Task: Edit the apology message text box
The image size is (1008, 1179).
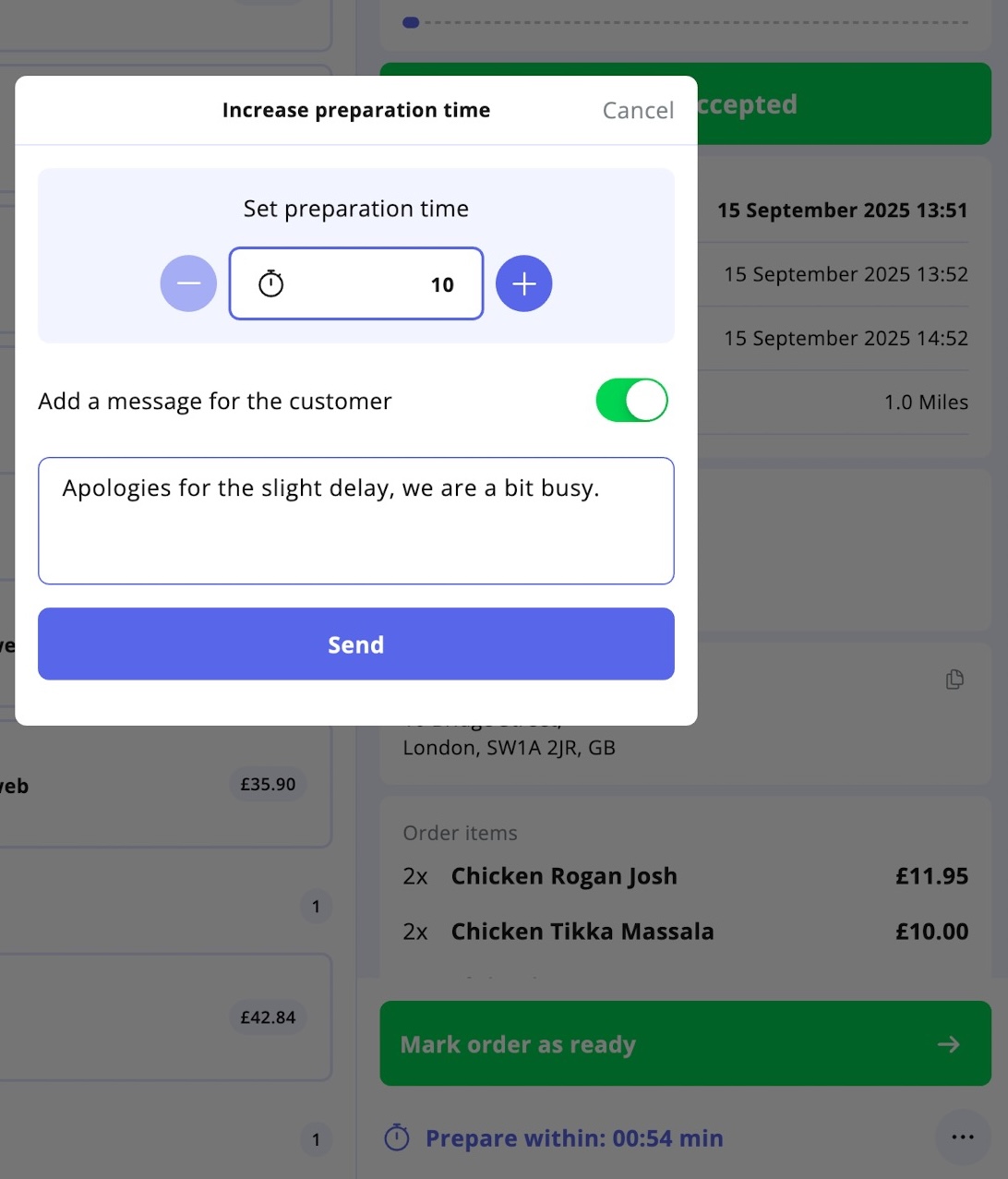Action: coord(355,521)
